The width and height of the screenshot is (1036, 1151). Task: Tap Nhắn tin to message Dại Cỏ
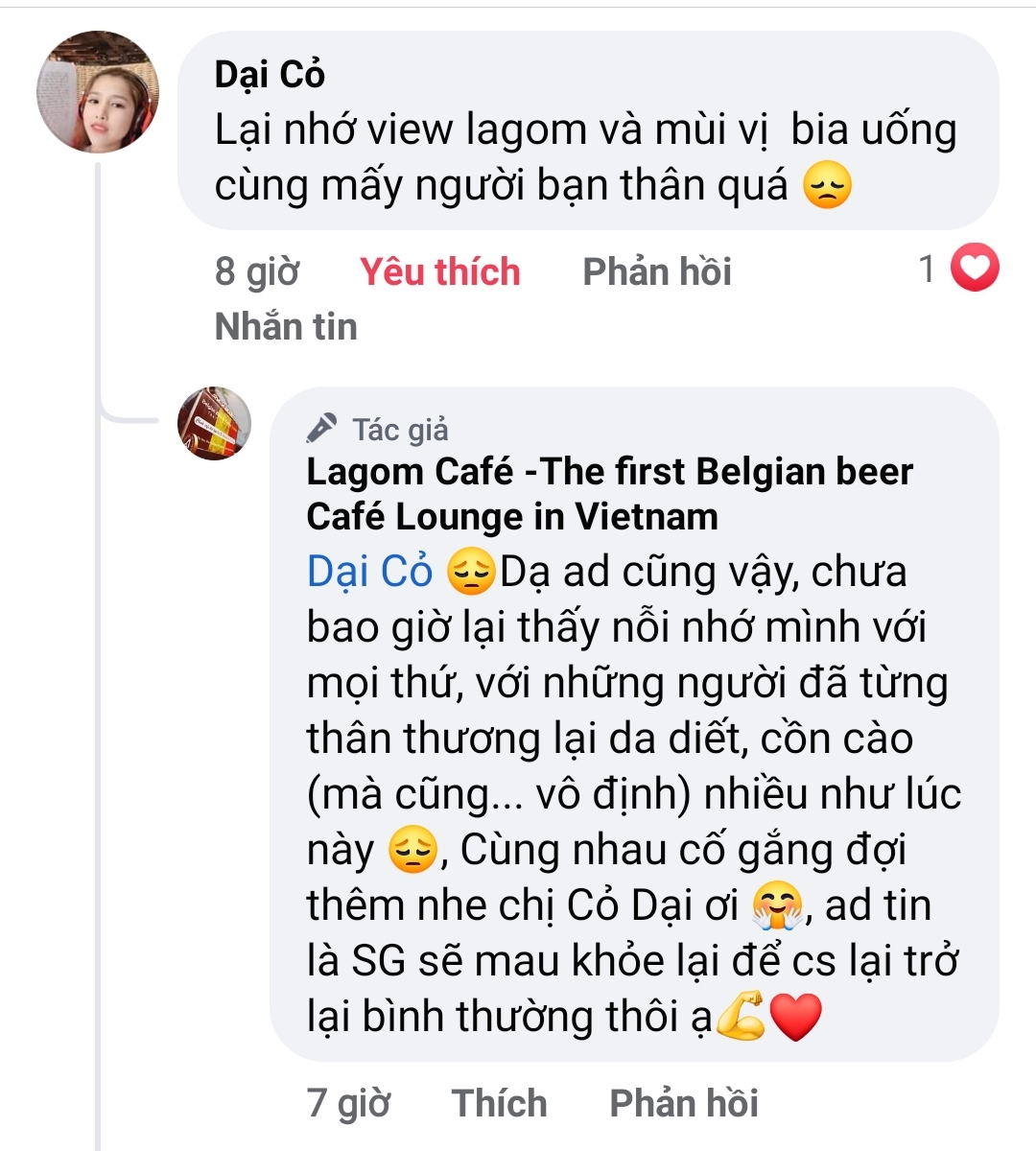[286, 326]
